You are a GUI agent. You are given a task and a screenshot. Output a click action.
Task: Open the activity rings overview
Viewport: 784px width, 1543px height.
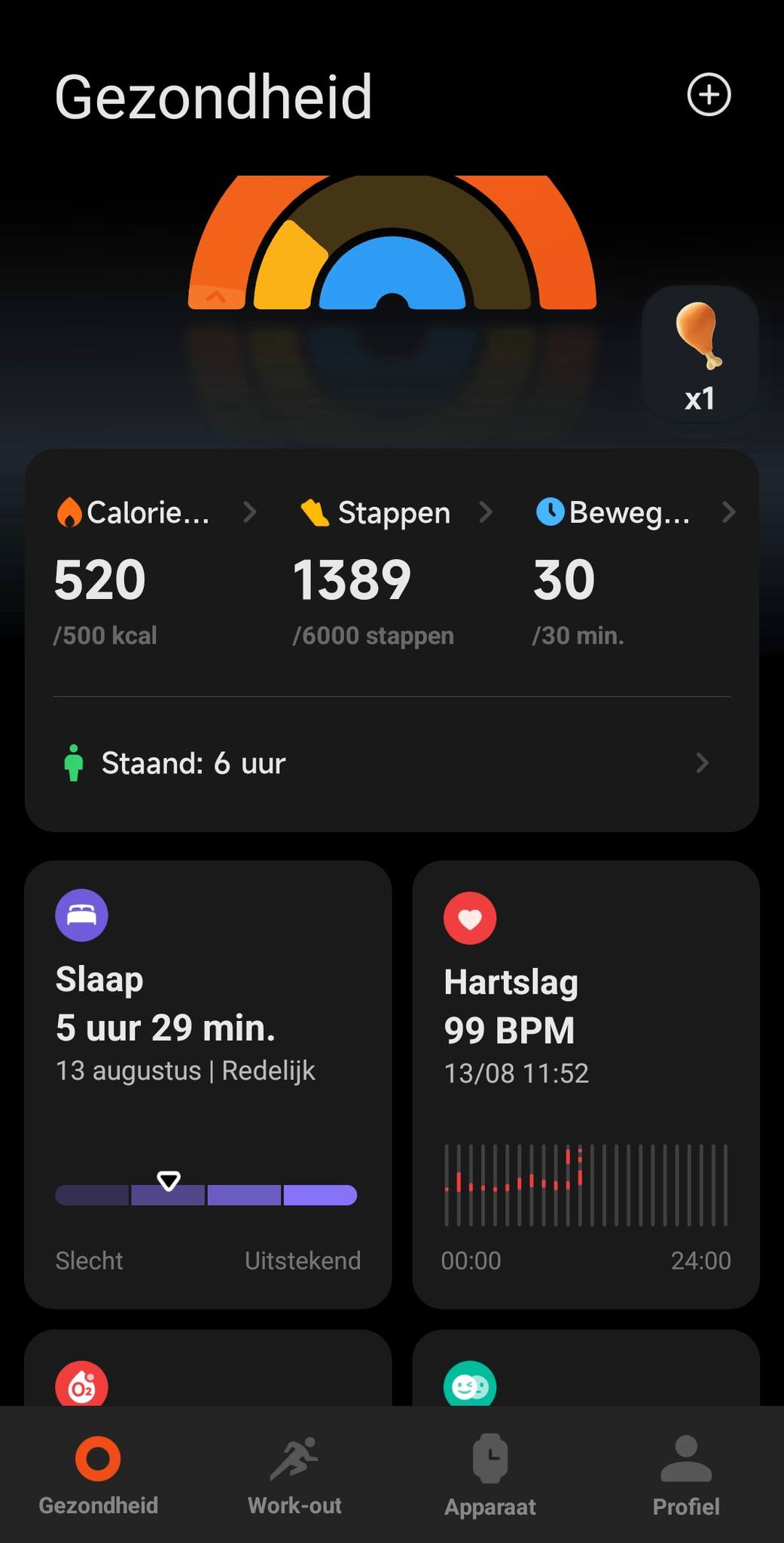[392, 243]
